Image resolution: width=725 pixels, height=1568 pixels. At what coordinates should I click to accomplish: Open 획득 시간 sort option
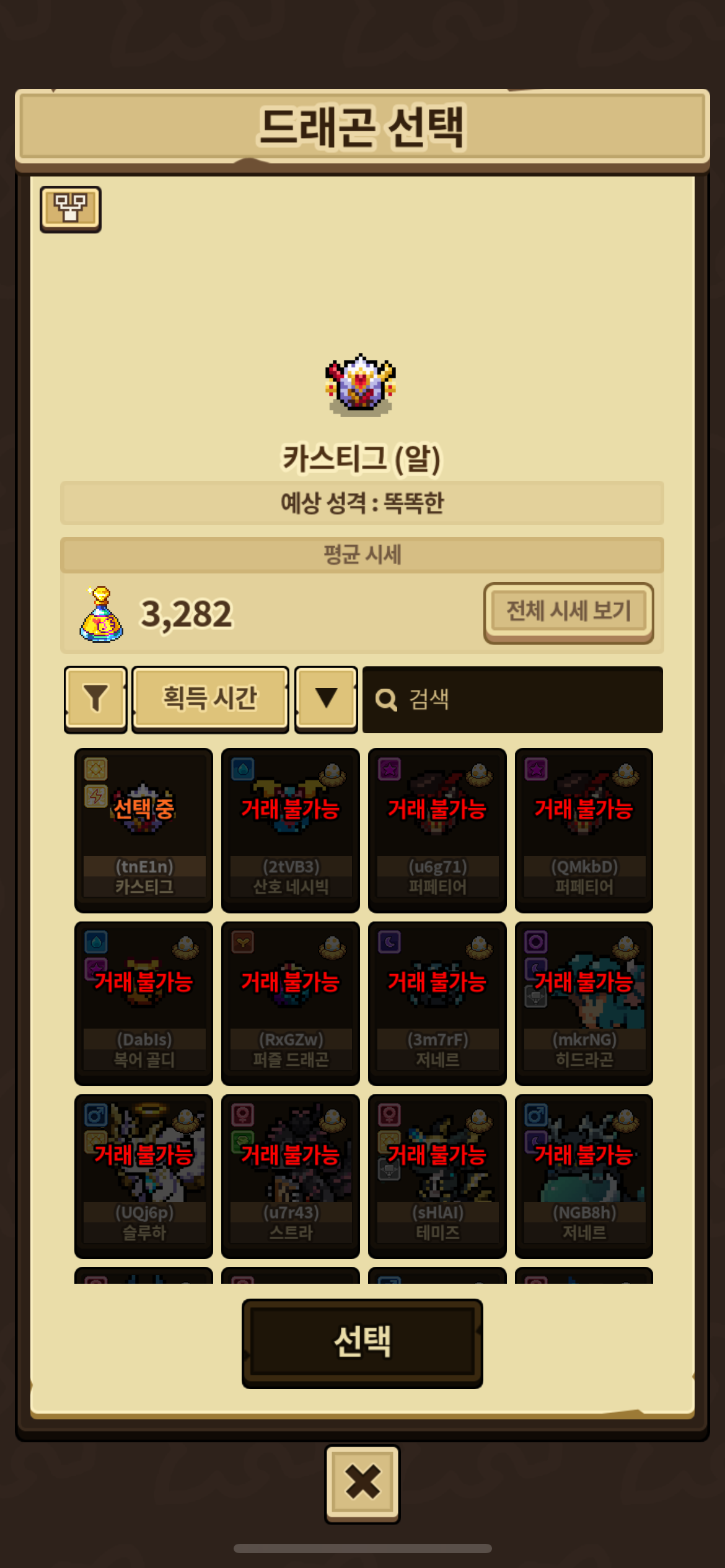pos(210,699)
